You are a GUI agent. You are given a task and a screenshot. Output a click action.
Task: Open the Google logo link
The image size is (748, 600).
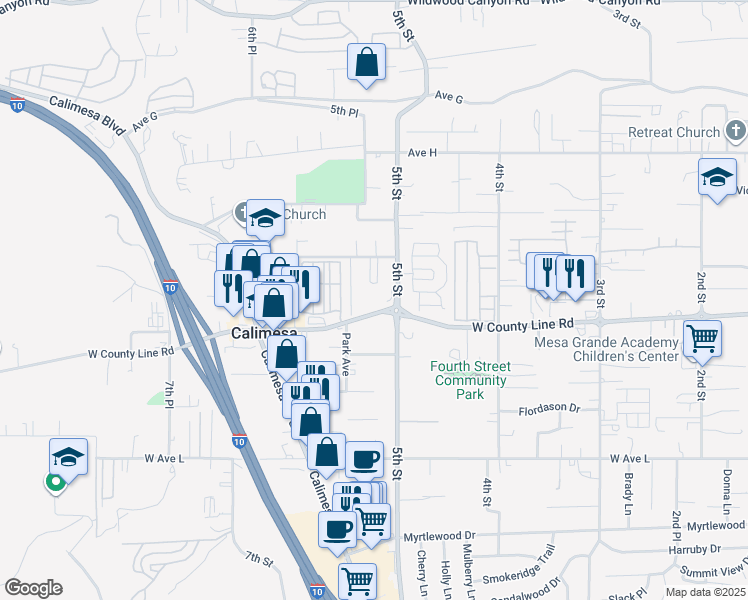pyautogui.click(x=33, y=588)
